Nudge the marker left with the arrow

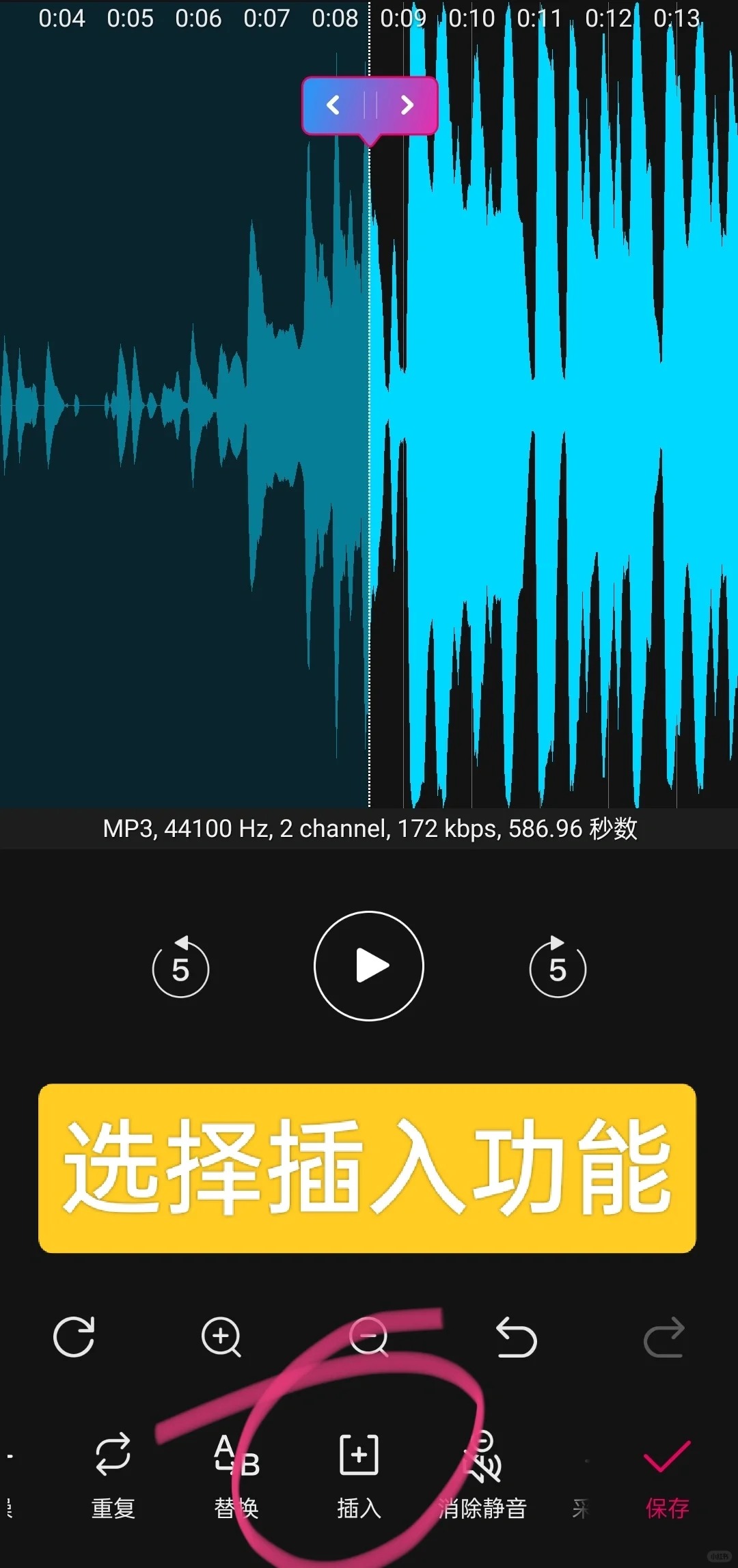tap(333, 105)
